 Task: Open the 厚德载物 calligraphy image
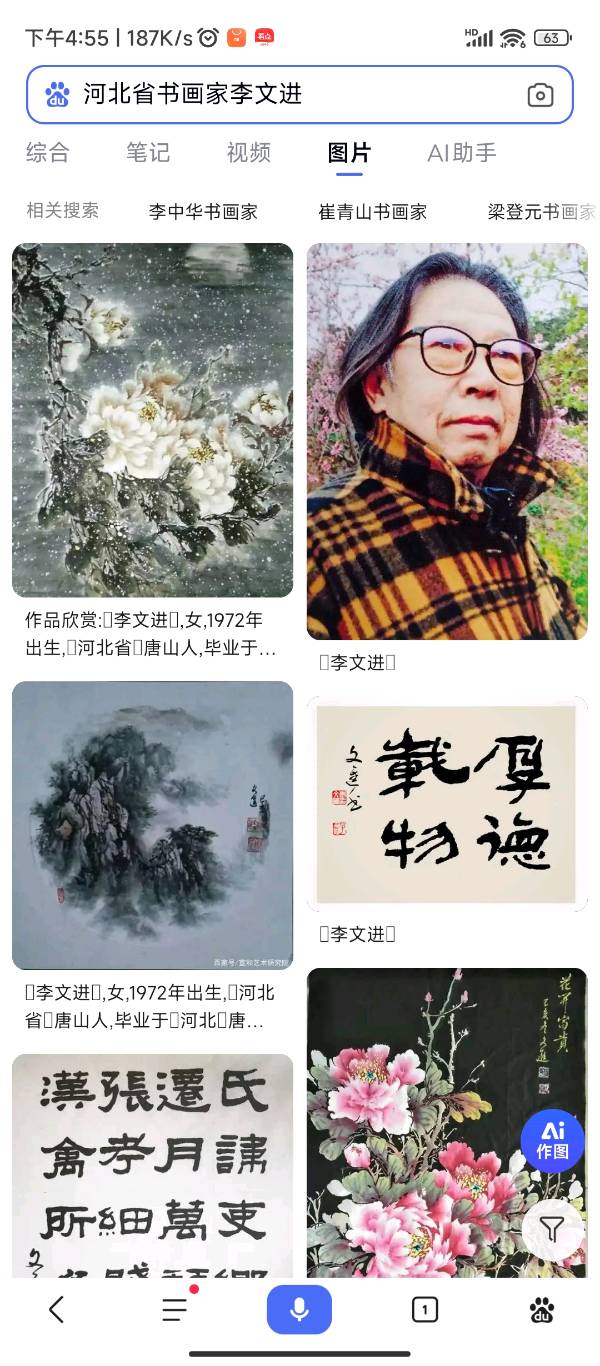point(447,804)
